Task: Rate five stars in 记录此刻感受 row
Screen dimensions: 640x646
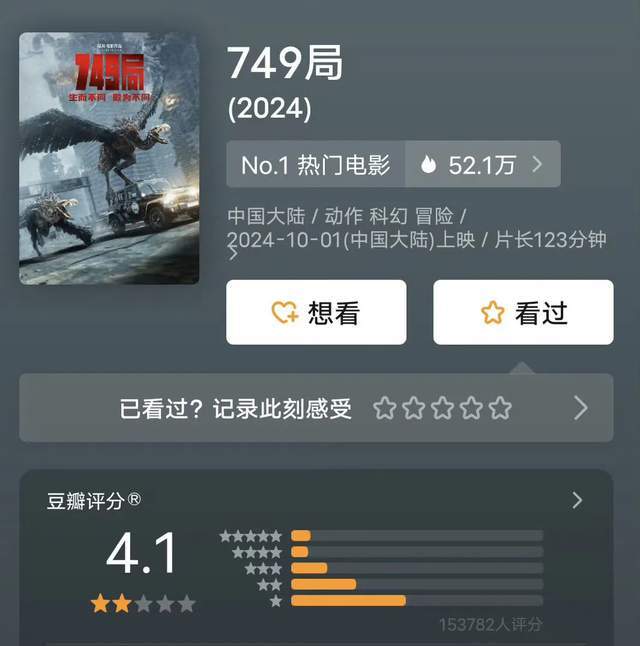Action: [x=501, y=408]
